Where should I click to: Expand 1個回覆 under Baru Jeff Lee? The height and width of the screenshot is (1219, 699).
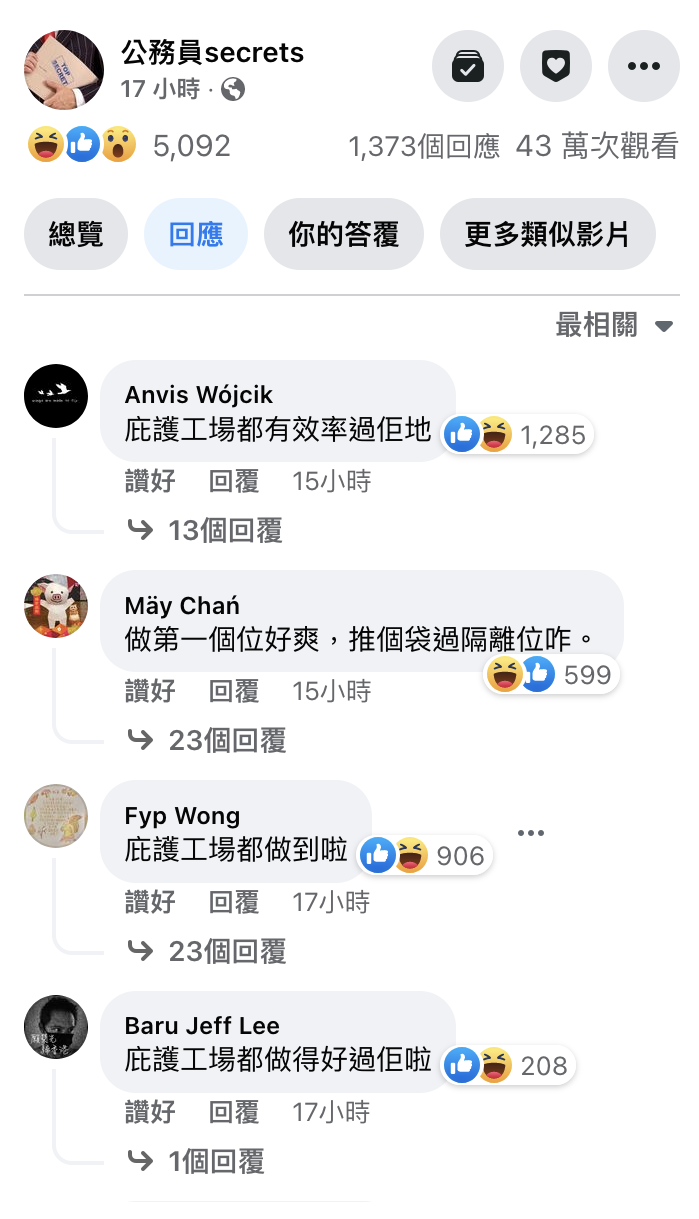coord(215,1161)
